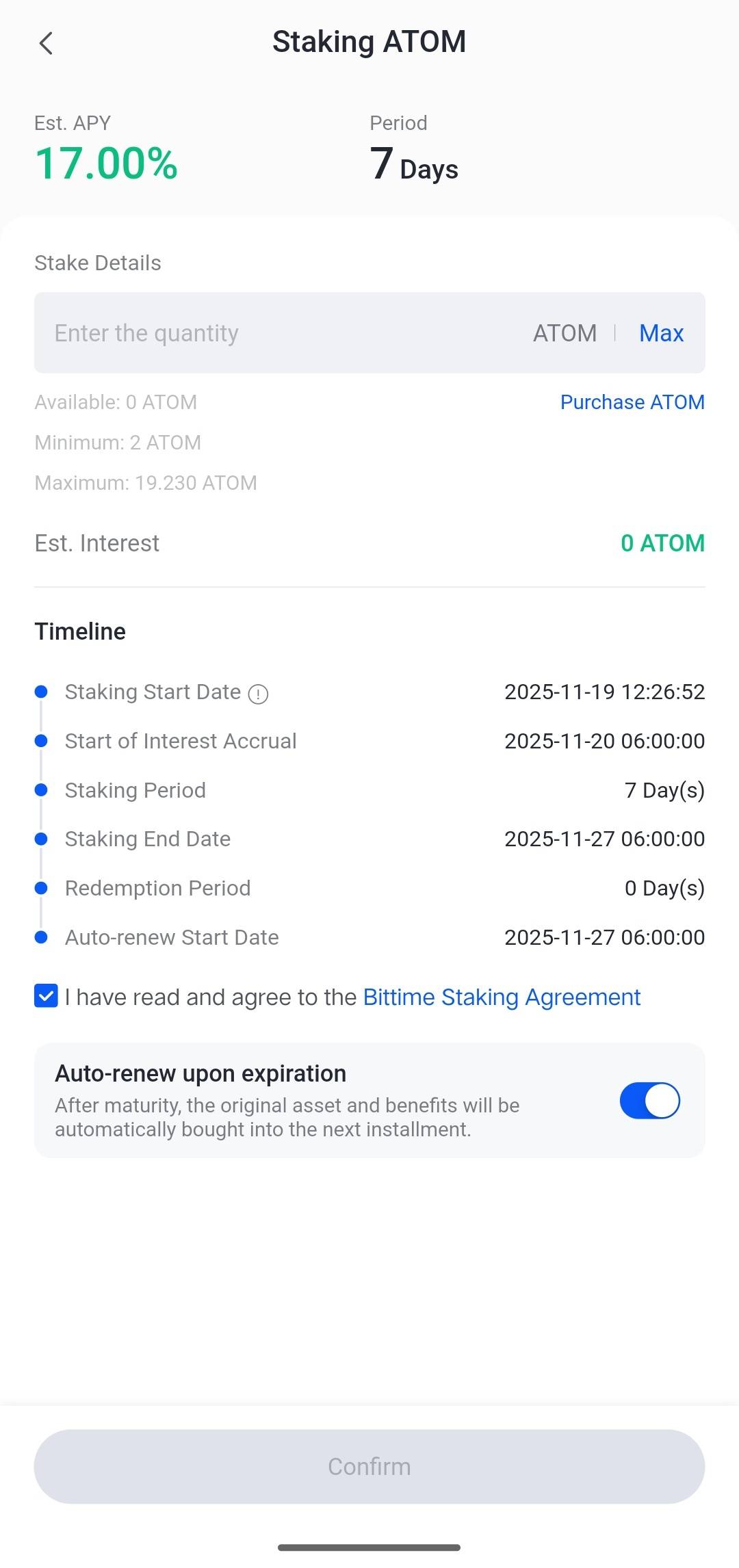The width and height of the screenshot is (739, 1568).
Task: Tap the info icon beside Staking Start Date
Action: tap(259, 693)
